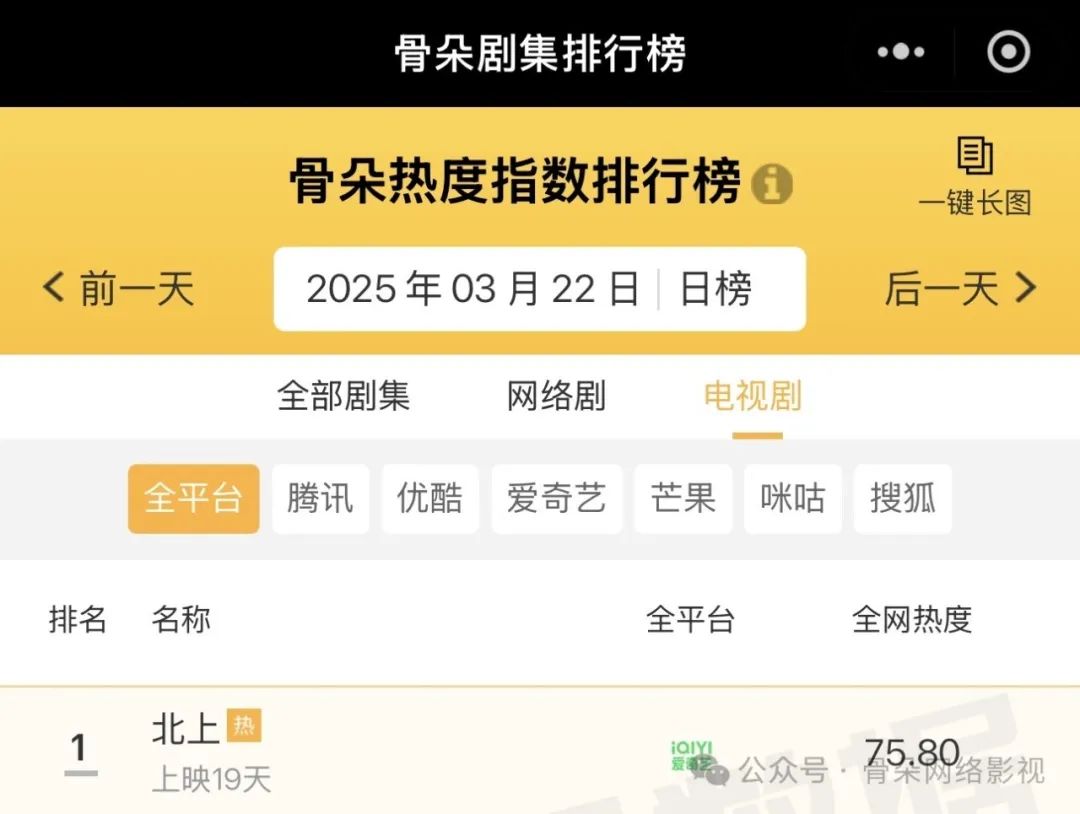Select the 全平台 platform chip

coord(193,498)
